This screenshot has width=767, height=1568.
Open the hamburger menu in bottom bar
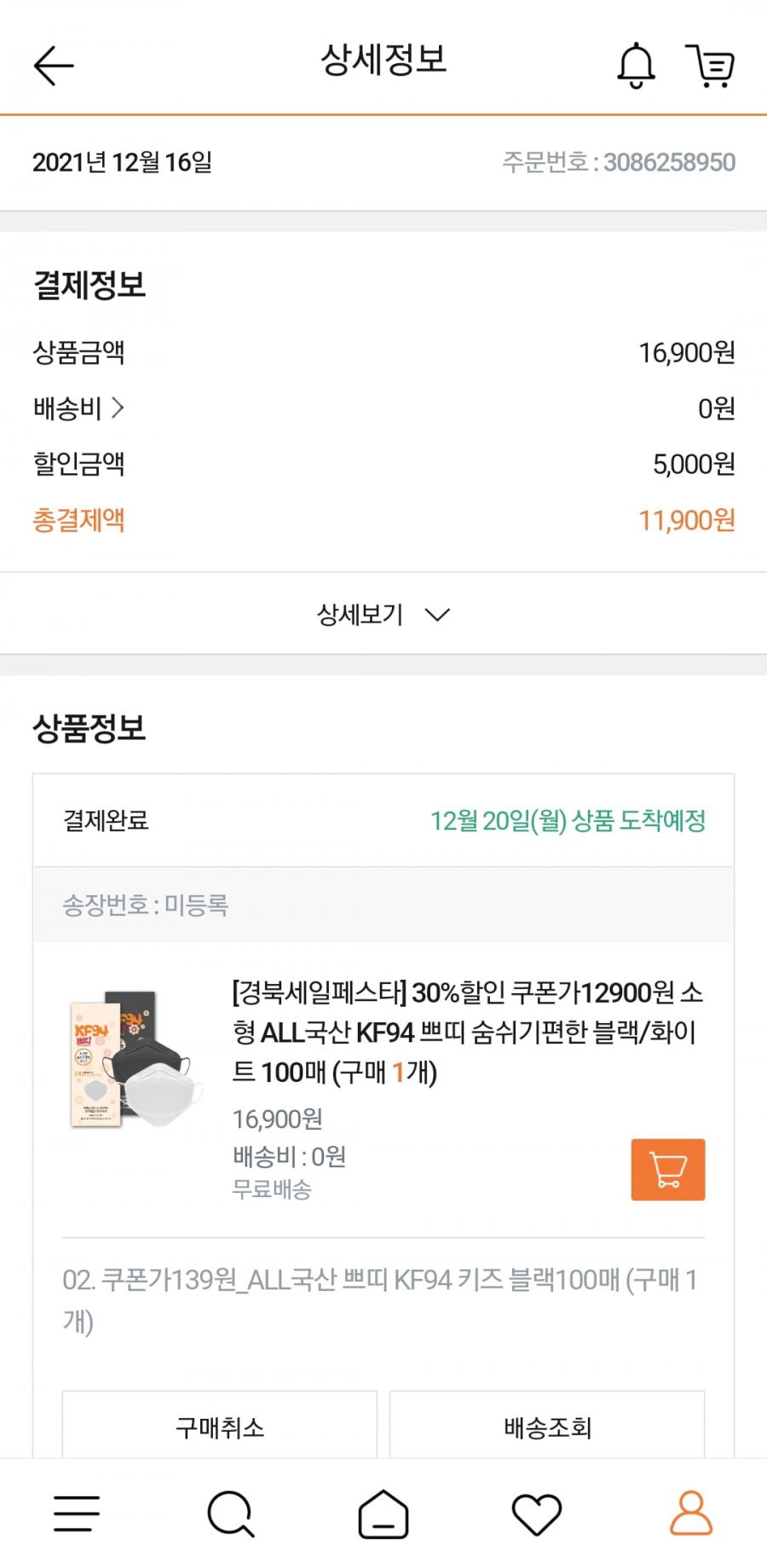77,1513
